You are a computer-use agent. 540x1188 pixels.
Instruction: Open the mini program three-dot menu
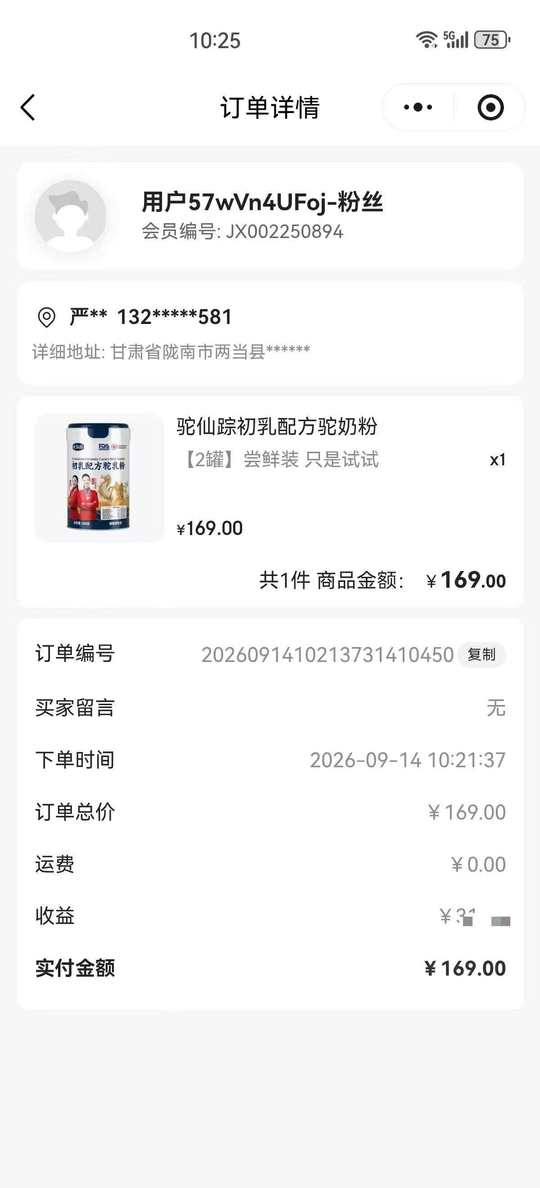click(417, 108)
